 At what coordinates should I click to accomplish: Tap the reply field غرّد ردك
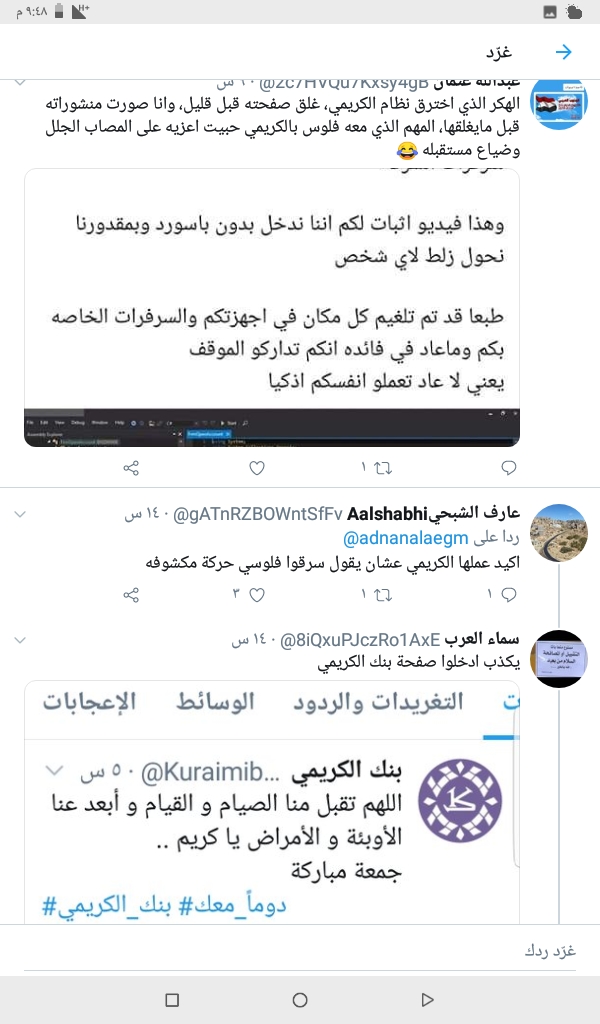click(300, 950)
